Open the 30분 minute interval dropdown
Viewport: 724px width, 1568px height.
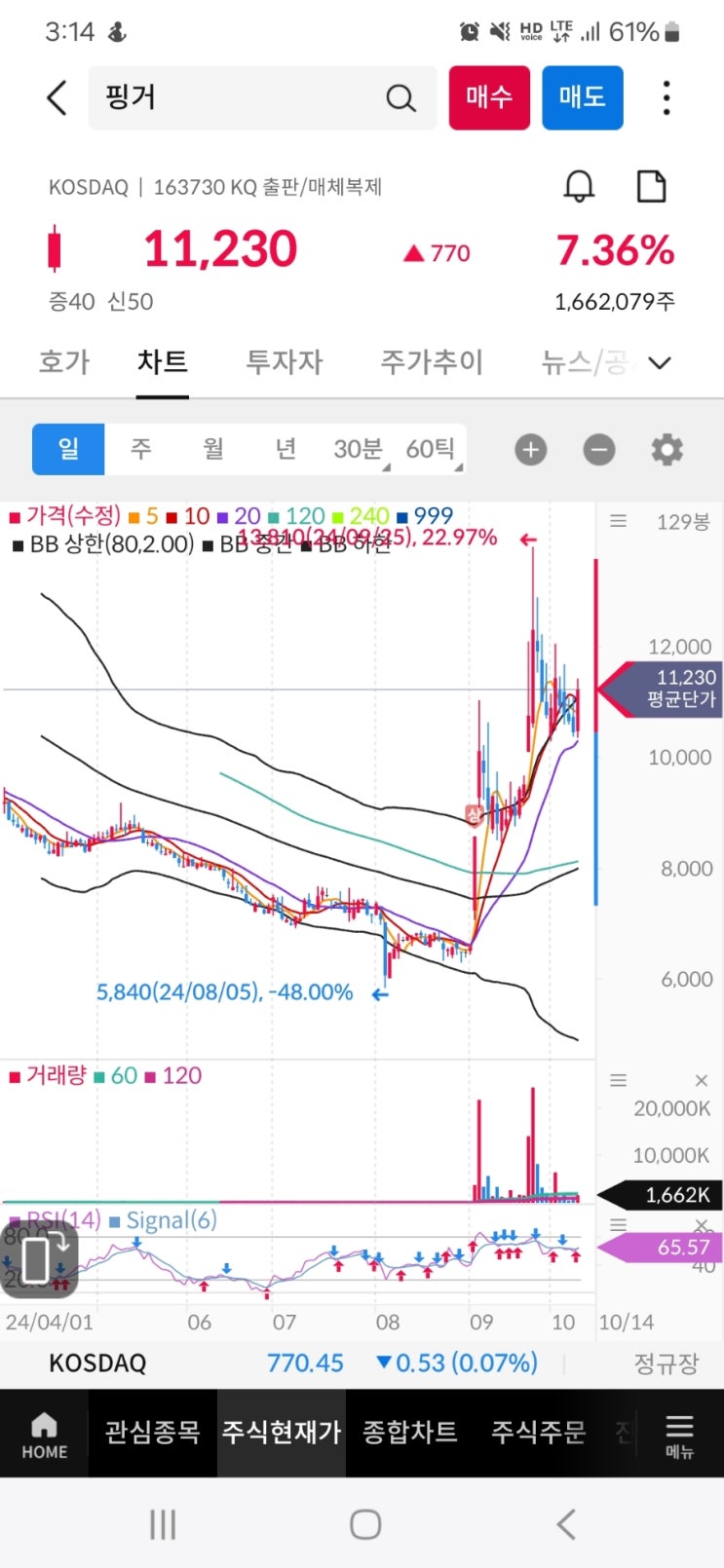click(x=358, y=449)
